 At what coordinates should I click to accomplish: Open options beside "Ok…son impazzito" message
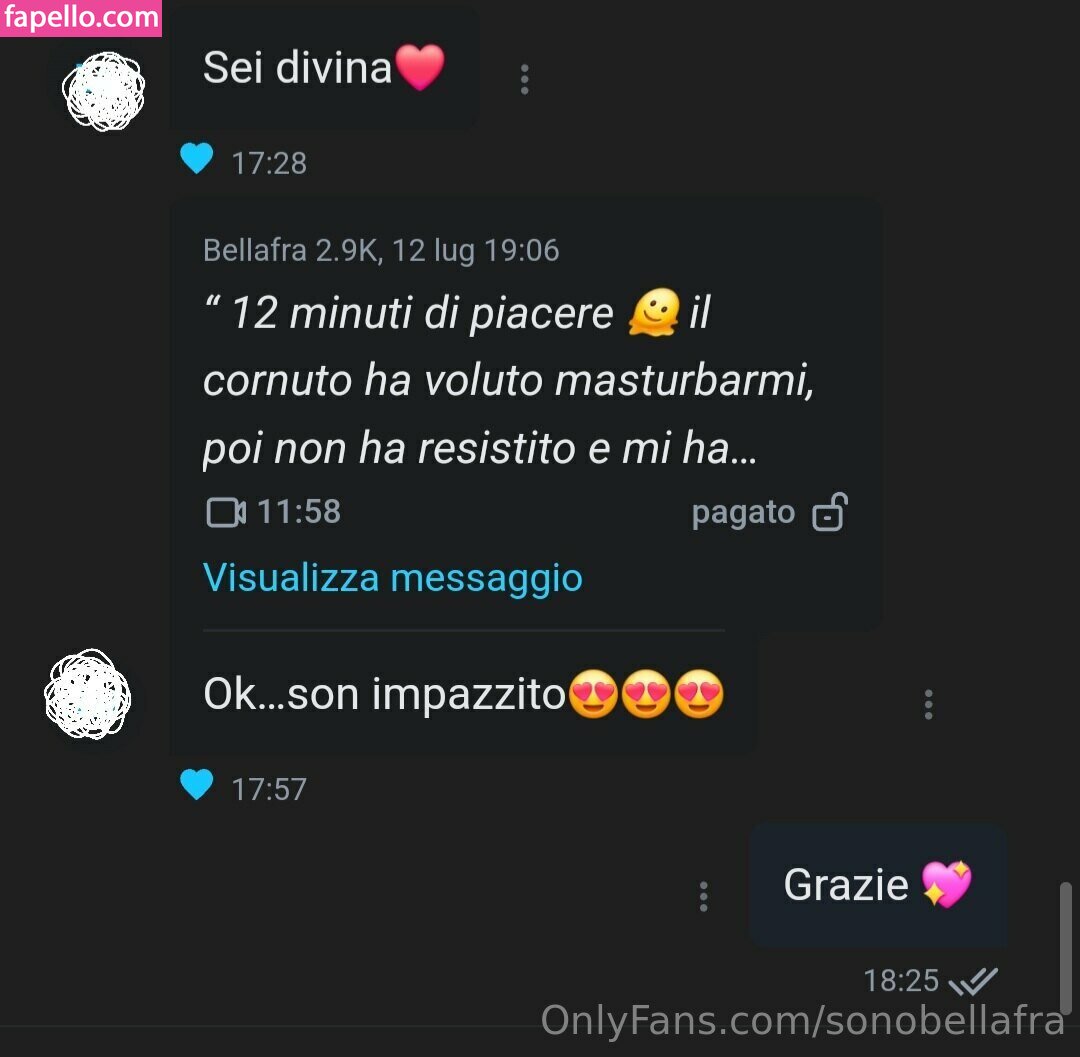(928, 704)
